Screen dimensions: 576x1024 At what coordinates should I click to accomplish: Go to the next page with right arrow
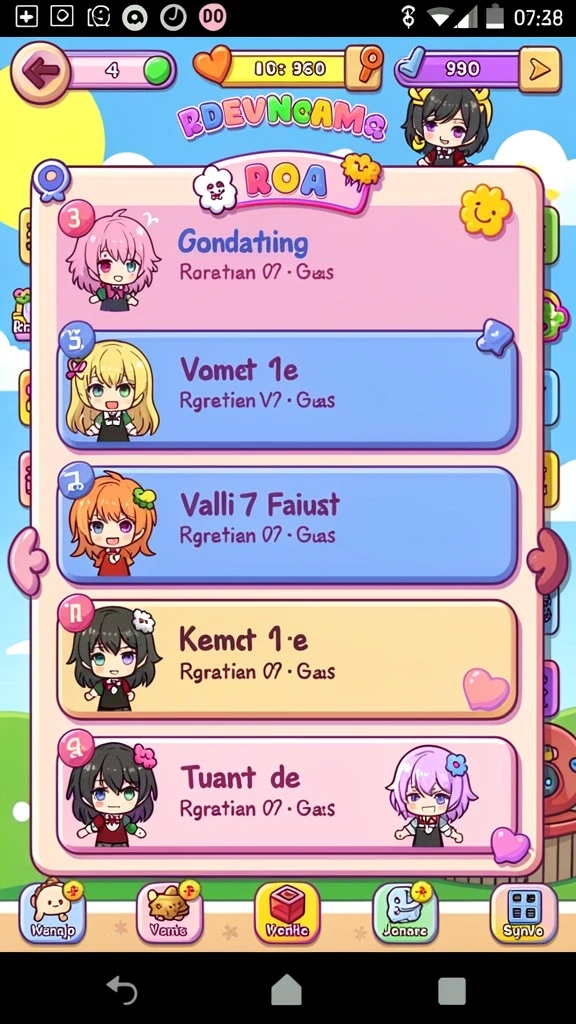[547, 561]
